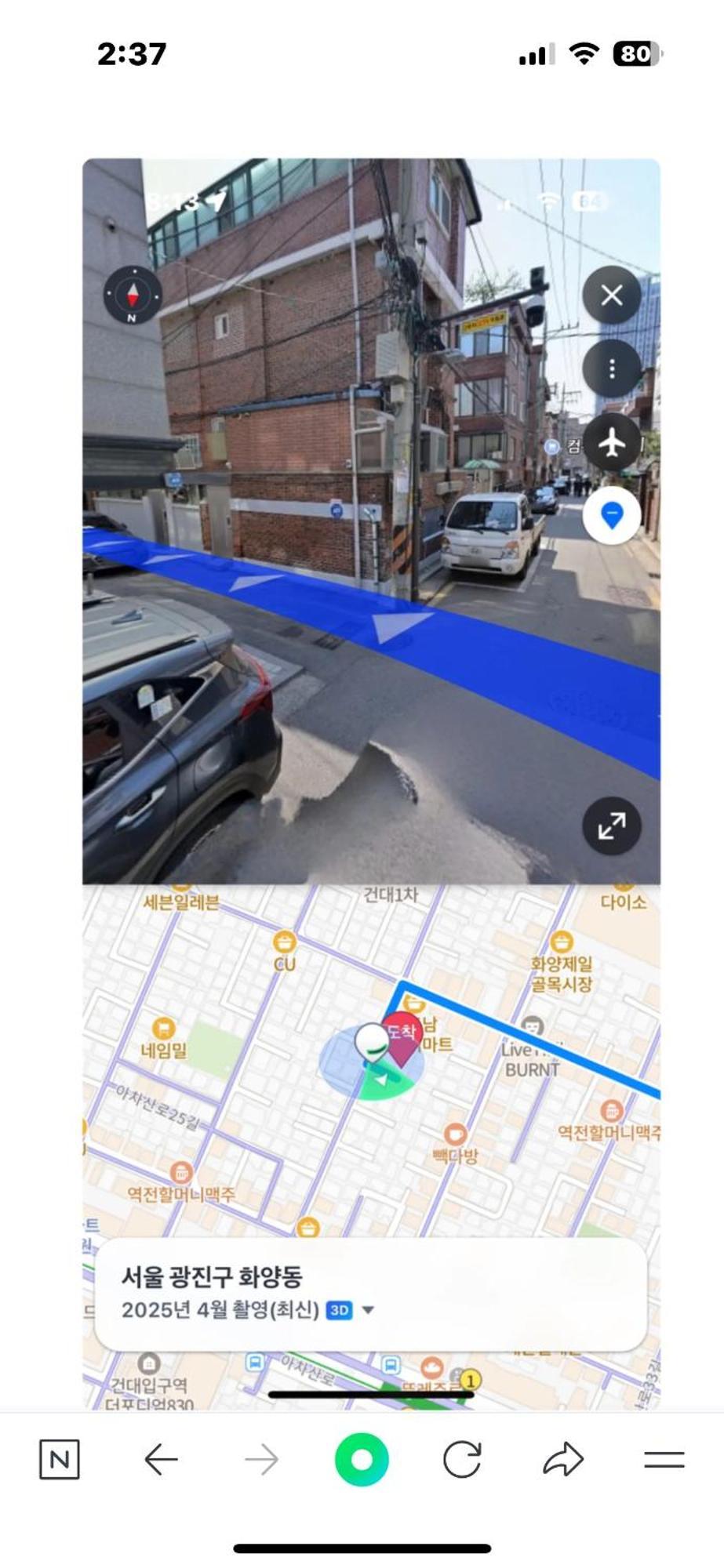
Task: Go to the Naver home page
Action: click(x=60, y=1460)
